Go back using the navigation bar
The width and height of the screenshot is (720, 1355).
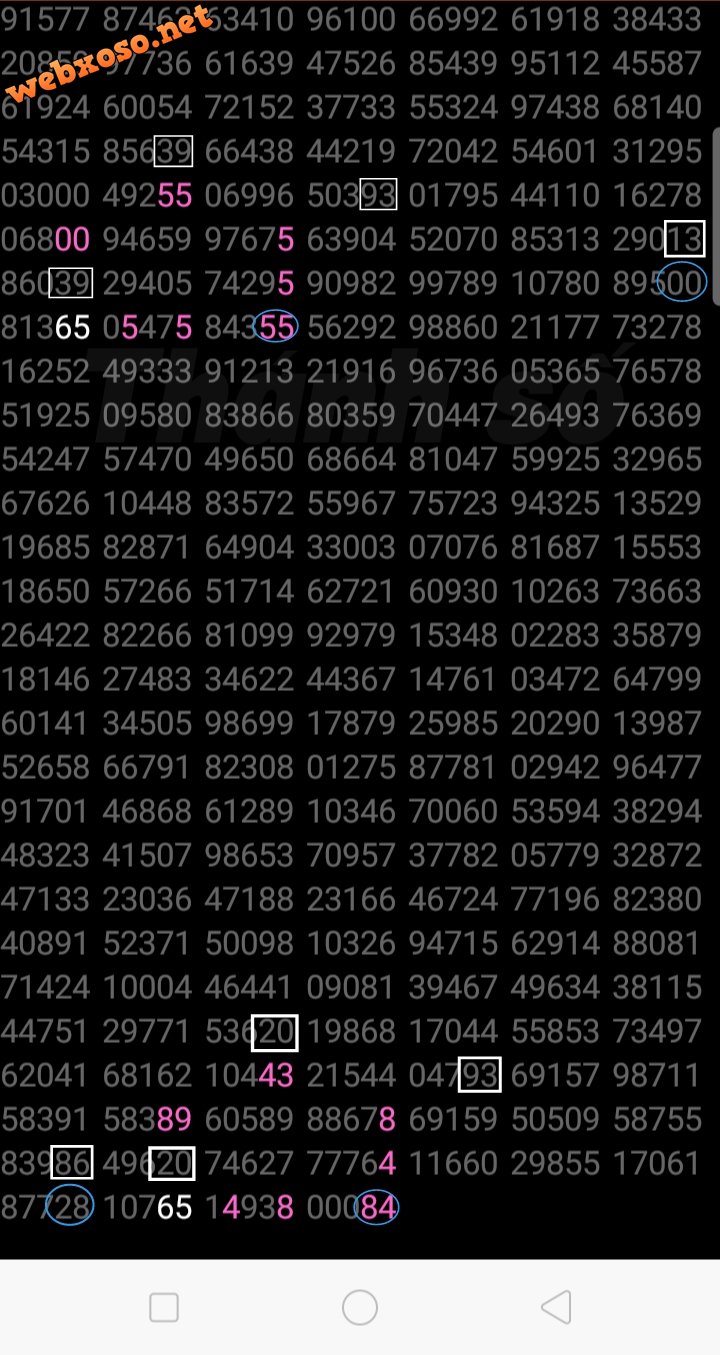click(x=556, y=1307)
